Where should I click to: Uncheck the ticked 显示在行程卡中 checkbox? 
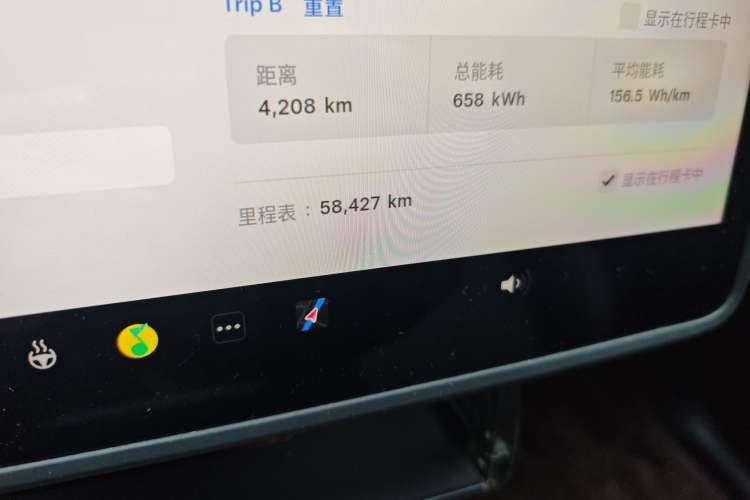607,180
